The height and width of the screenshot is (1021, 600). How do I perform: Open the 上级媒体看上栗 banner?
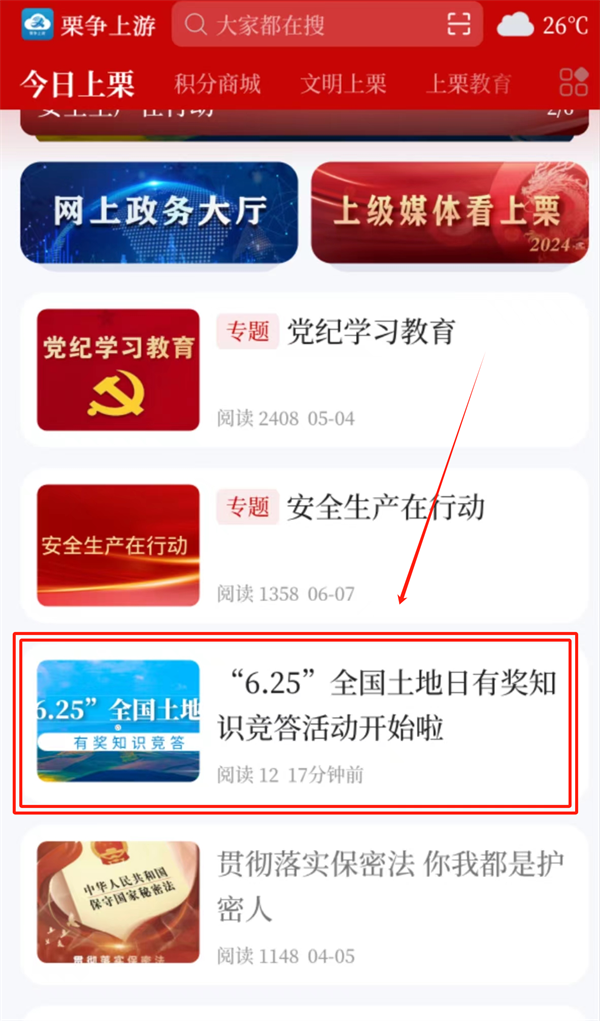point(448,212)
